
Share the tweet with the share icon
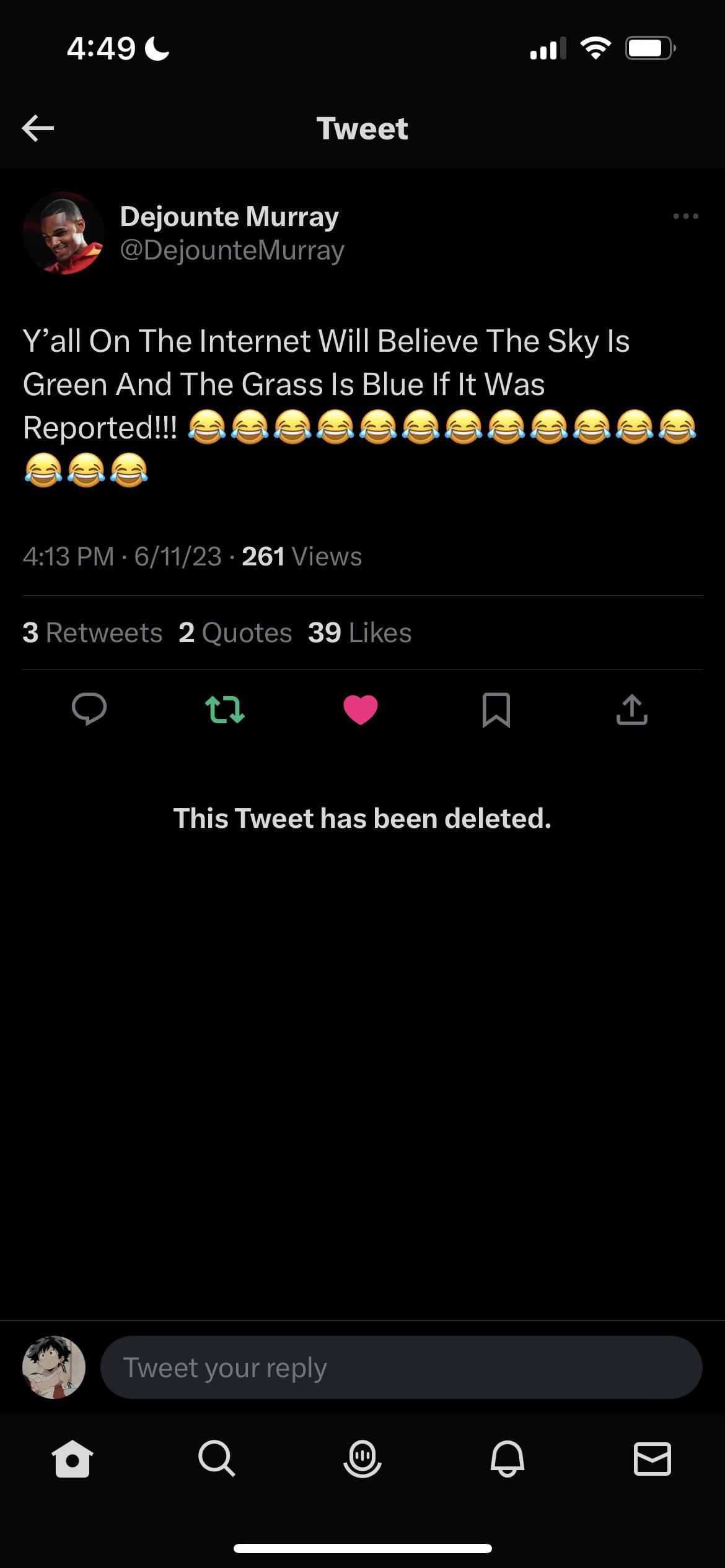[631, 710]
